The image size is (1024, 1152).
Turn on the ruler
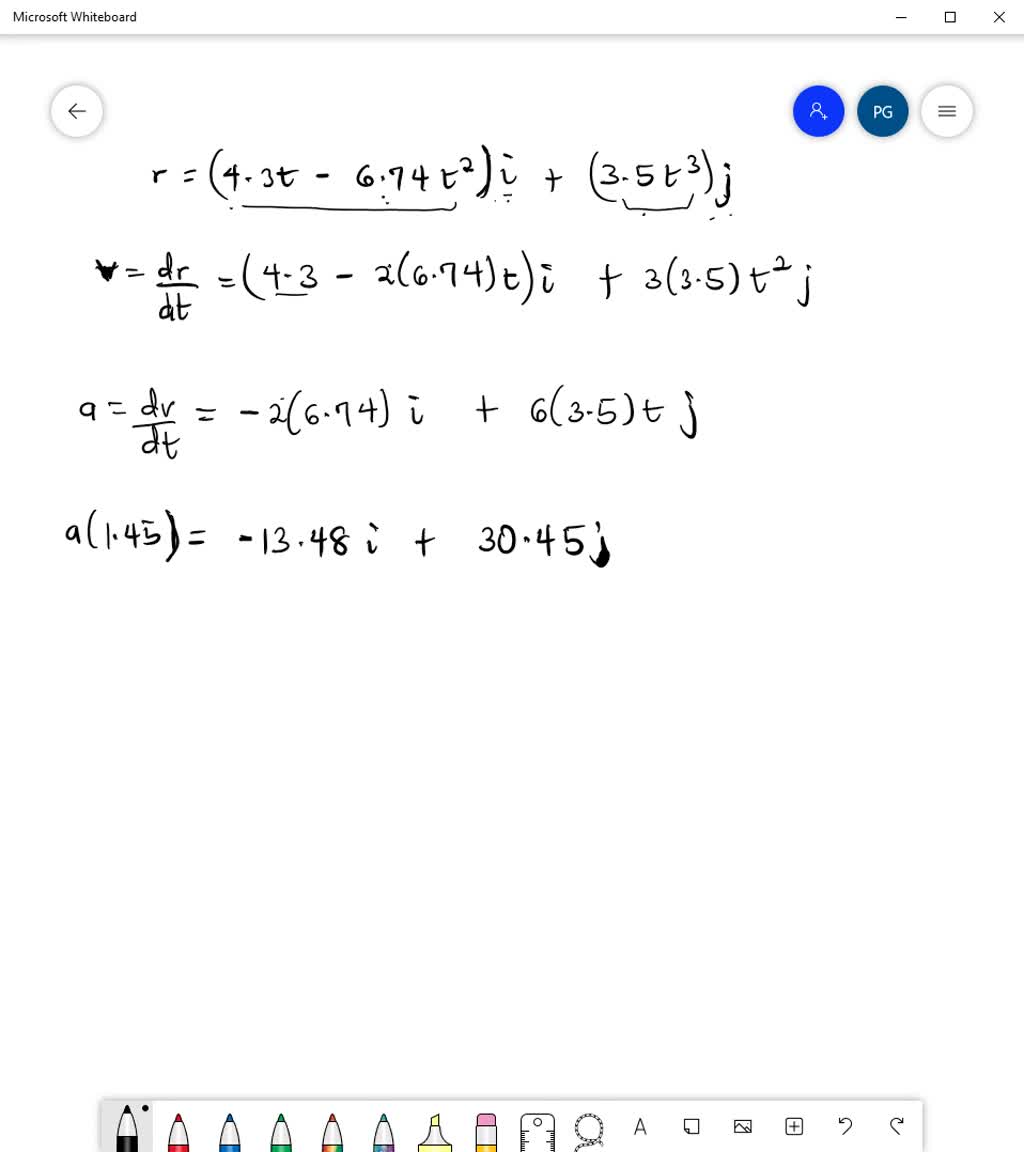tap(537, 1130)
